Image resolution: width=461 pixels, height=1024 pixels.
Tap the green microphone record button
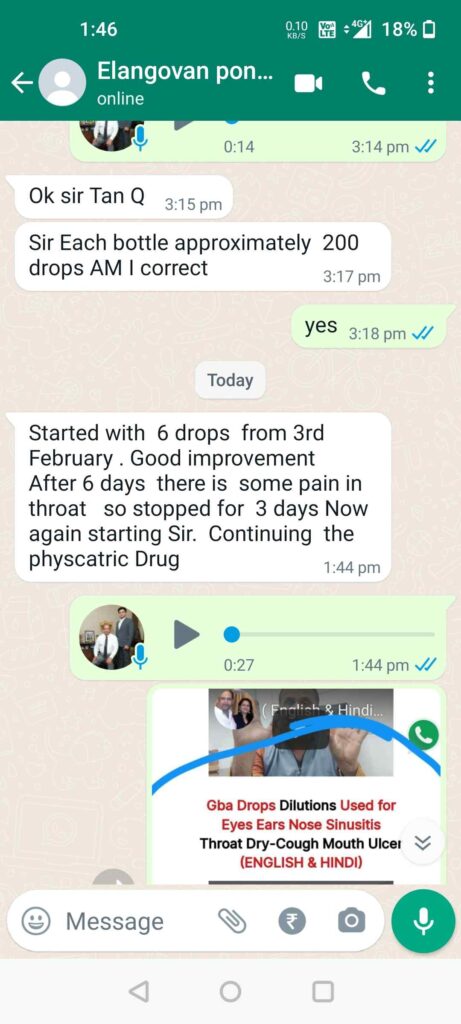[x=423, y=921]
